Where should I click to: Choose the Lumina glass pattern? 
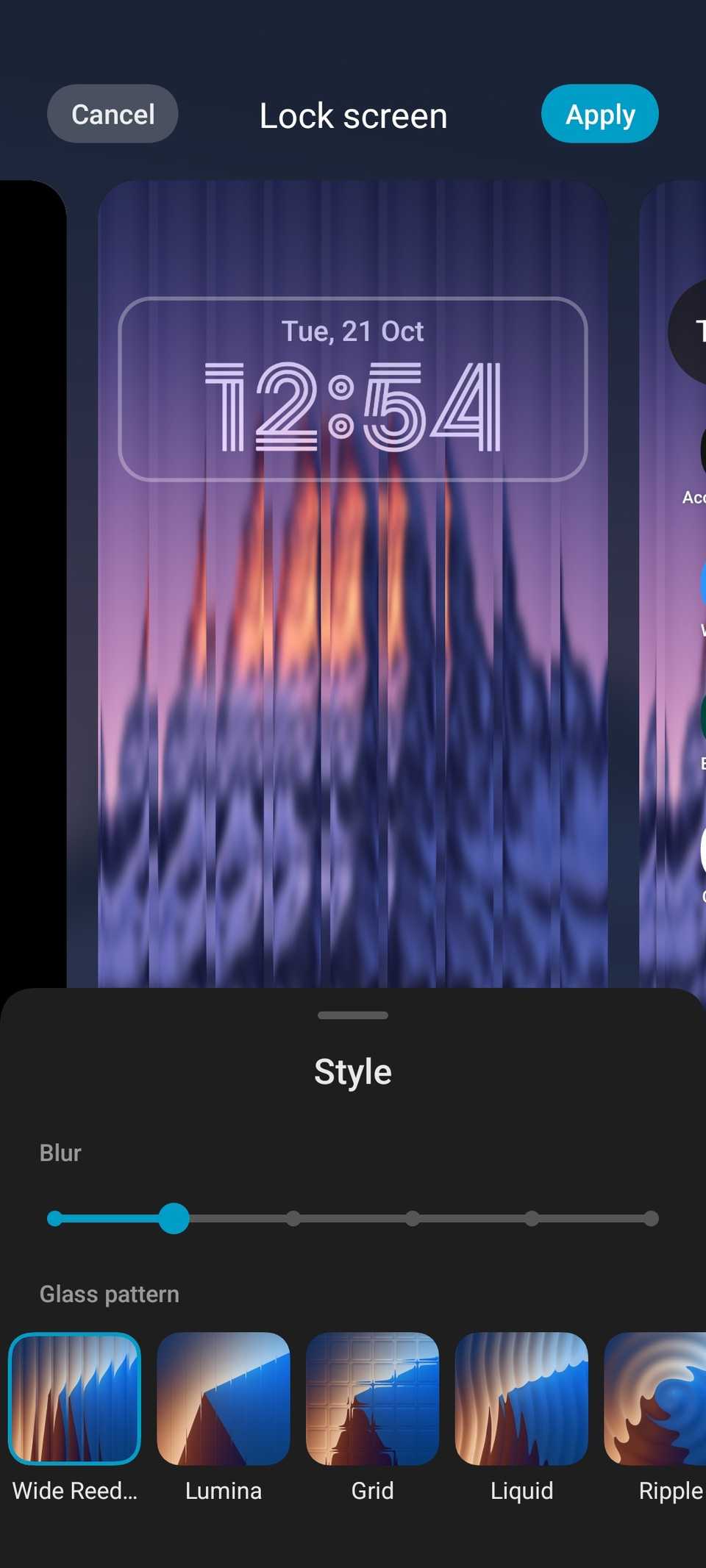click(224, 1397)
